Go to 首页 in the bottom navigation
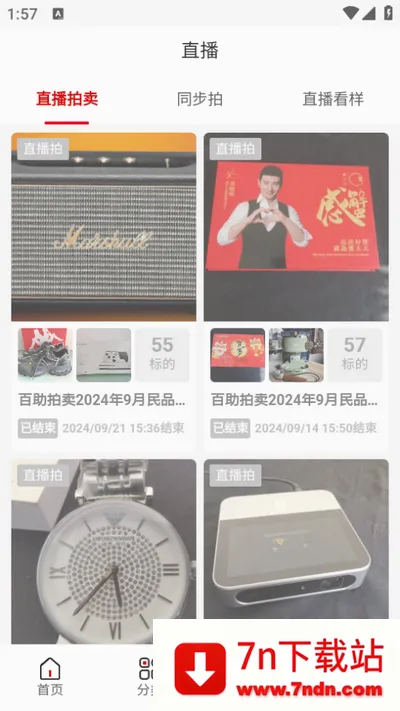 50,676
